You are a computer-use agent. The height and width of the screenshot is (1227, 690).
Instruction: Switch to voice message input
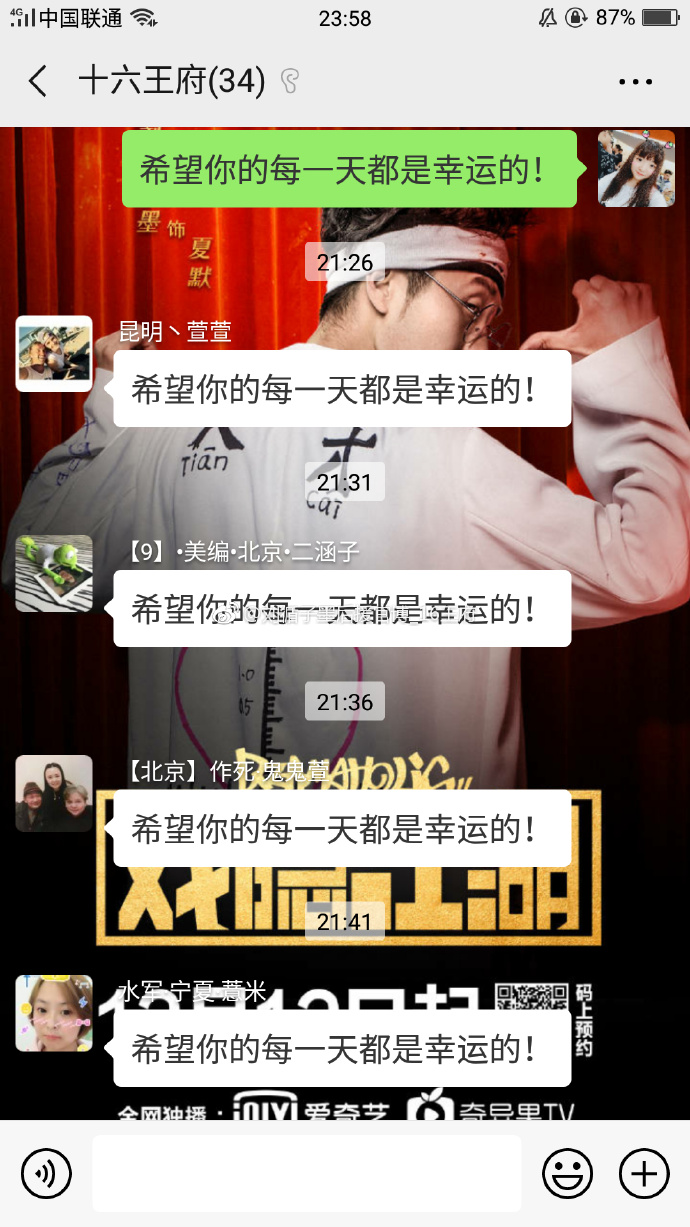point(46,1173)
